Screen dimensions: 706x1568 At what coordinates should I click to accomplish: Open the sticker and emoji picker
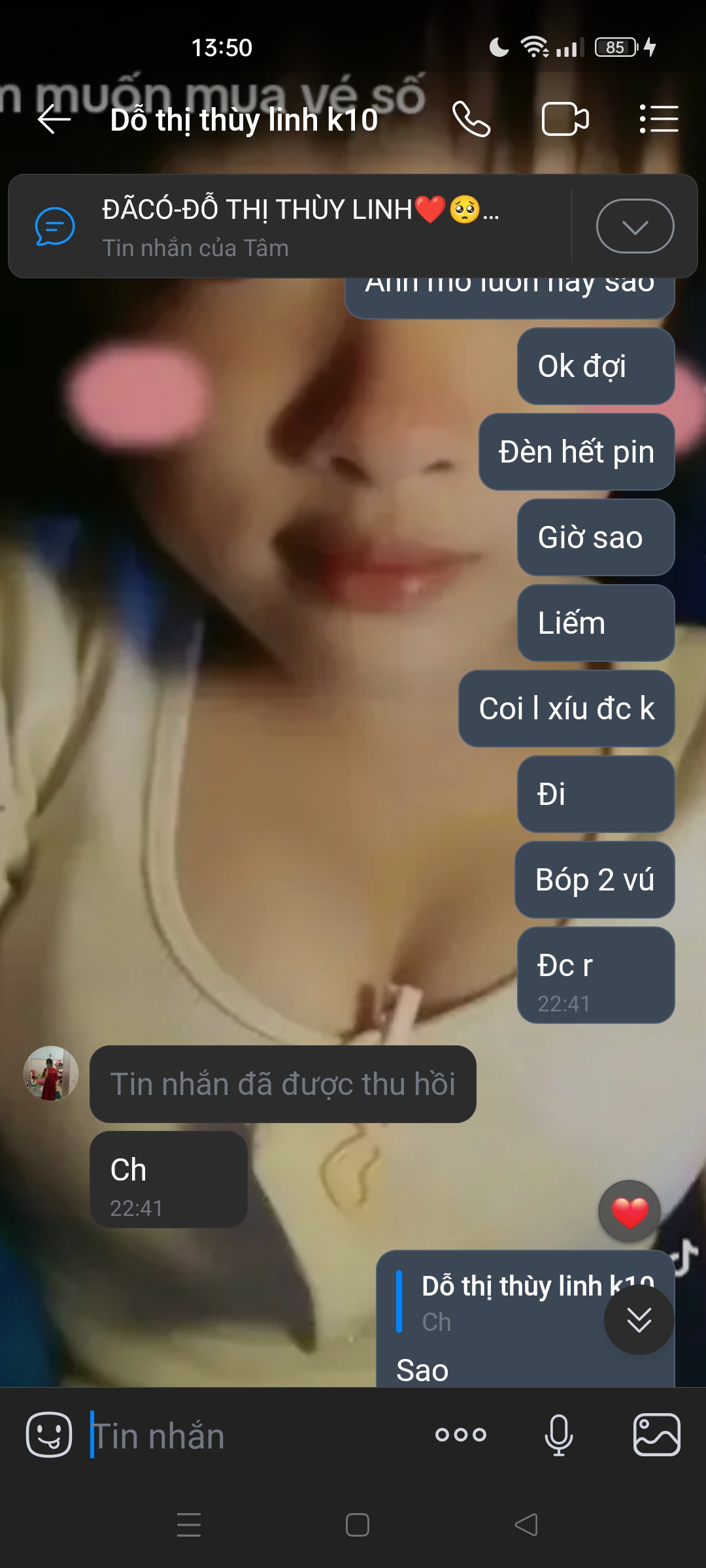(x=49, y=1435)
